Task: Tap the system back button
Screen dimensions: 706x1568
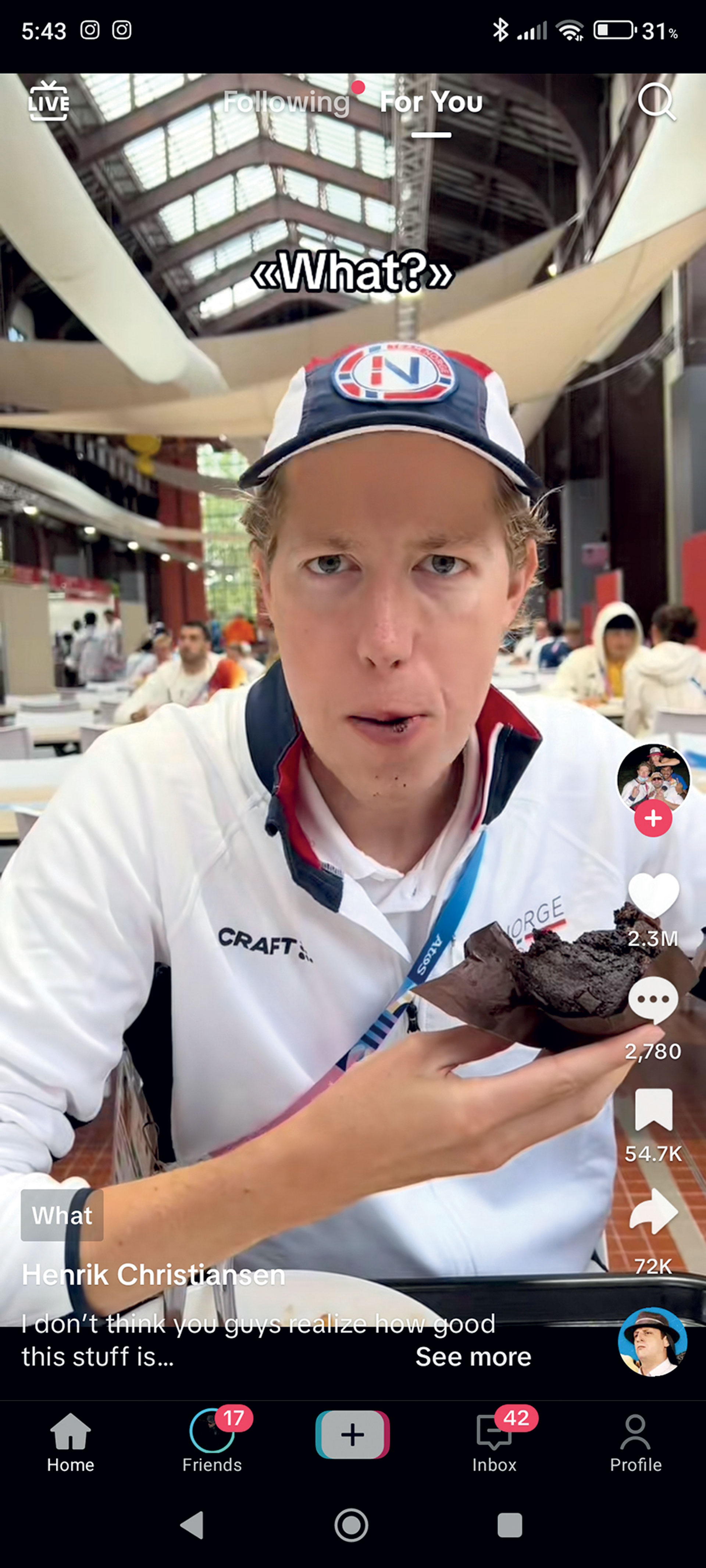Action: [192, 1525]
